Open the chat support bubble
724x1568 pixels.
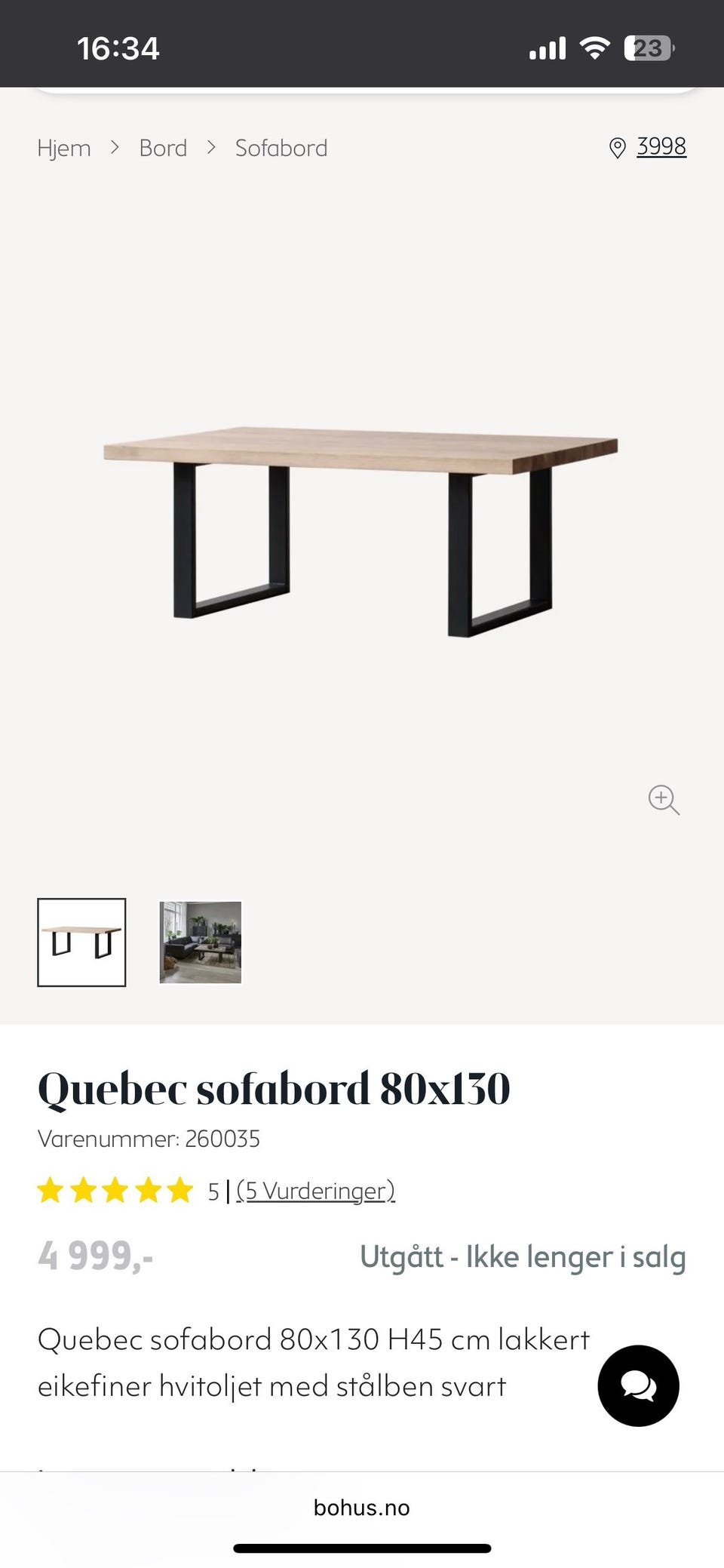[x=638, y=1386]
